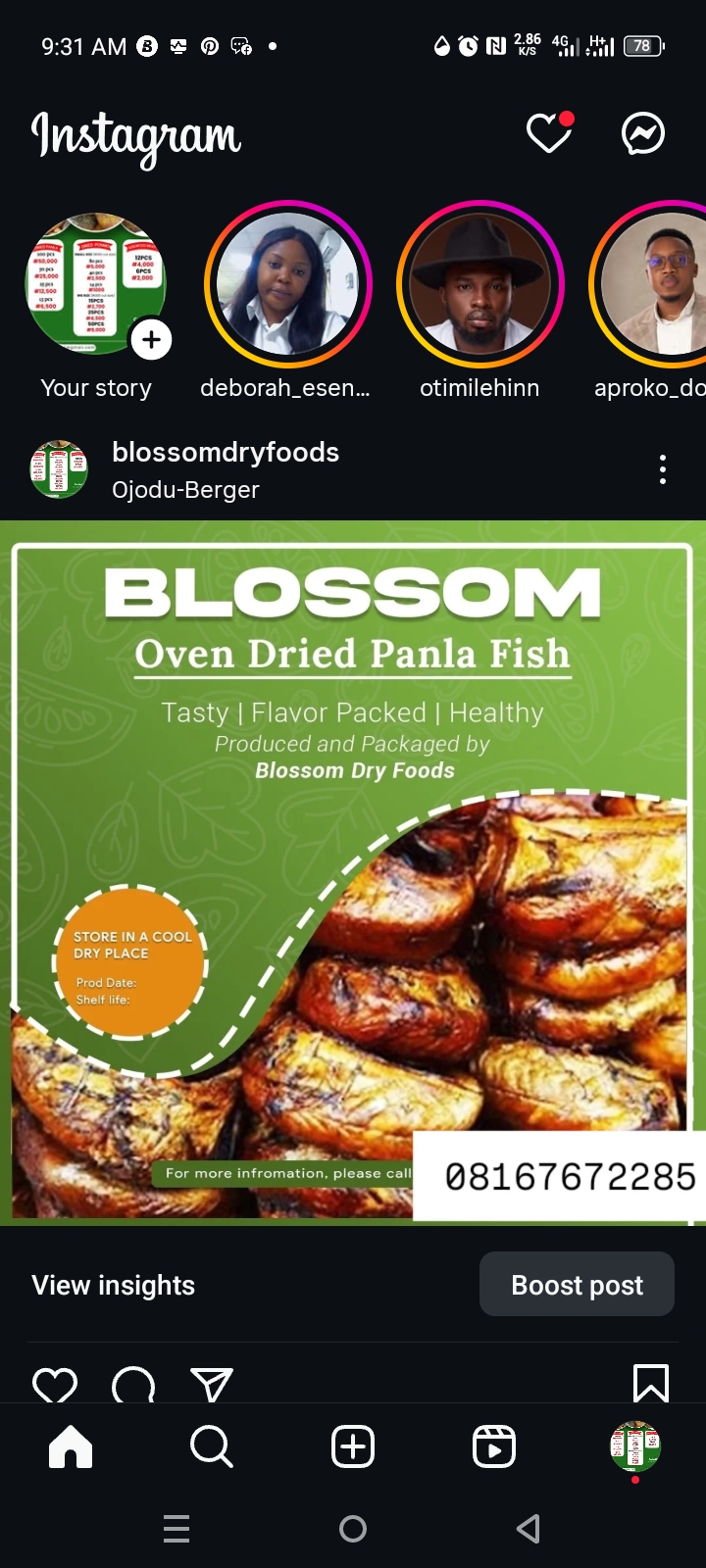Open blossomdryfoods profile from post header

(225, 453)
